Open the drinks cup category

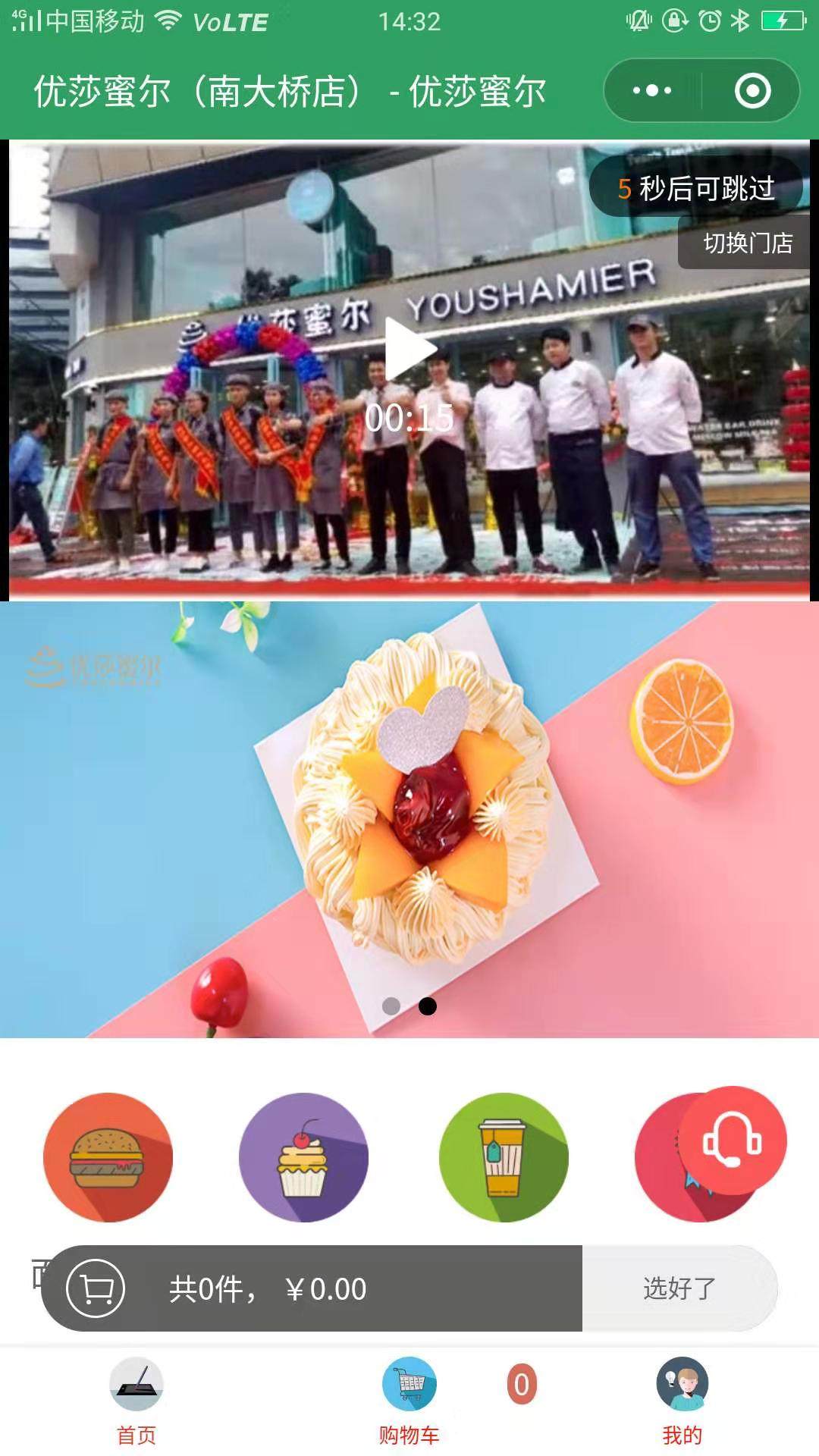[x=504, y=1157]
